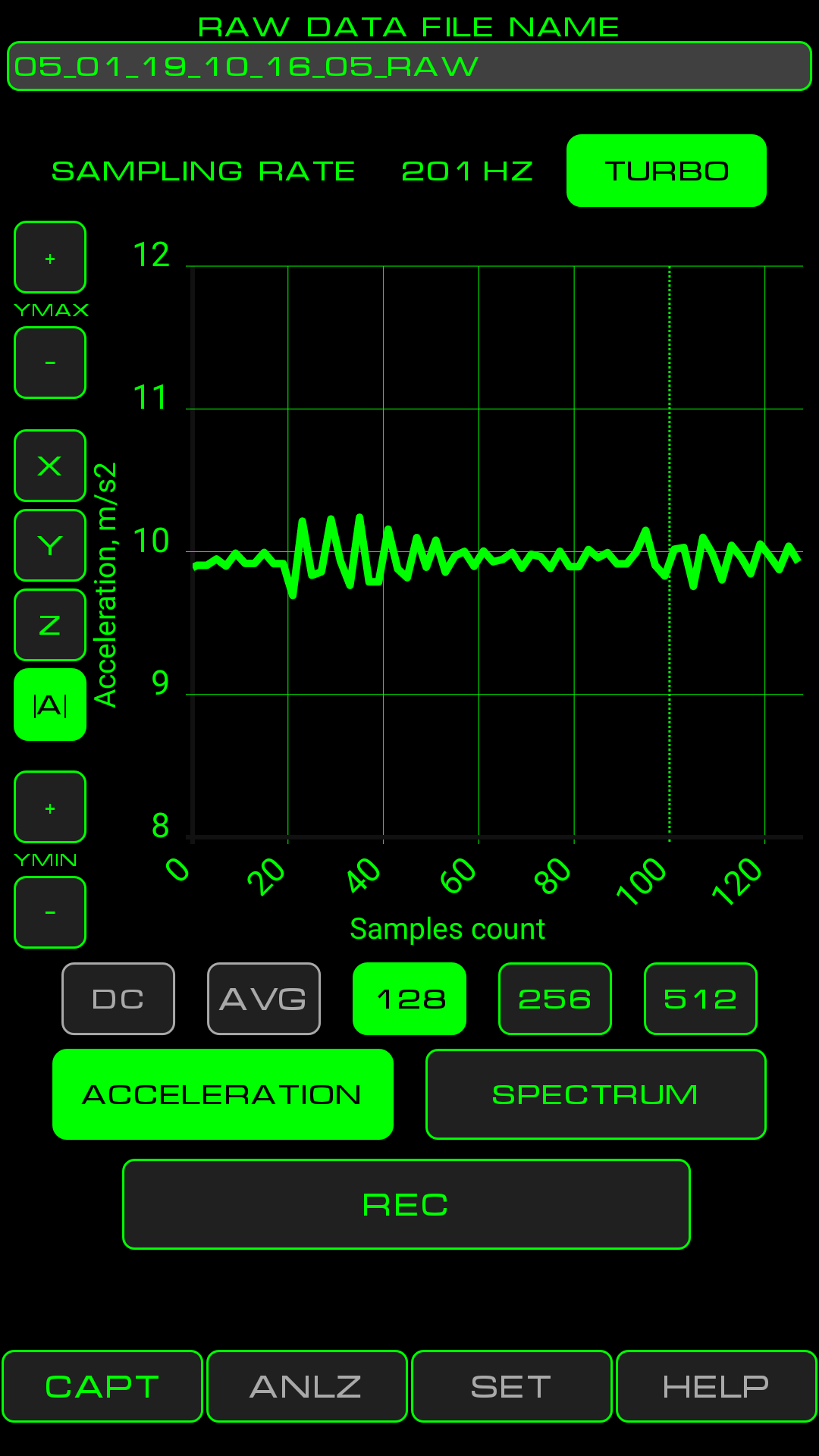Choose 256 samples

[x=555, y=999]
